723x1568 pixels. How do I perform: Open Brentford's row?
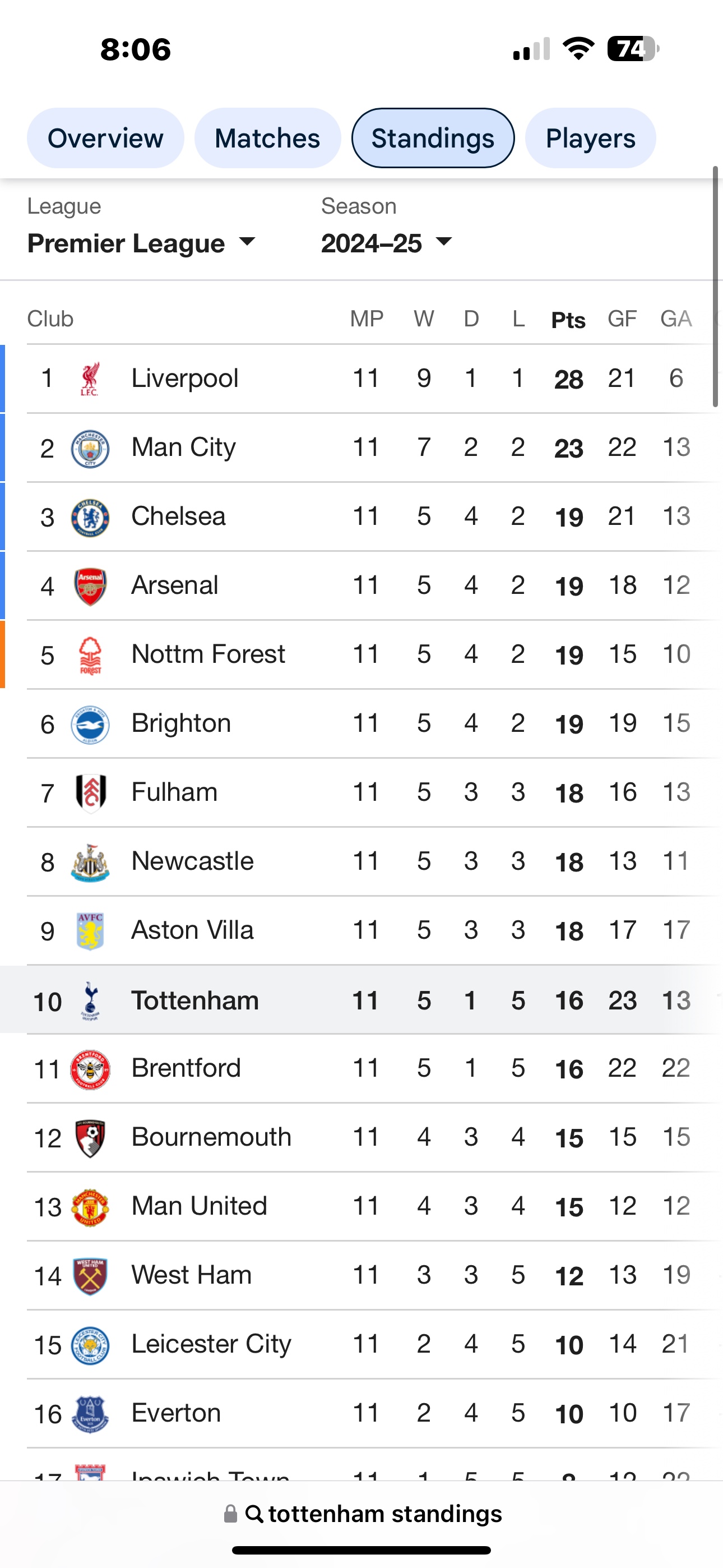[x=361, y=1068]
